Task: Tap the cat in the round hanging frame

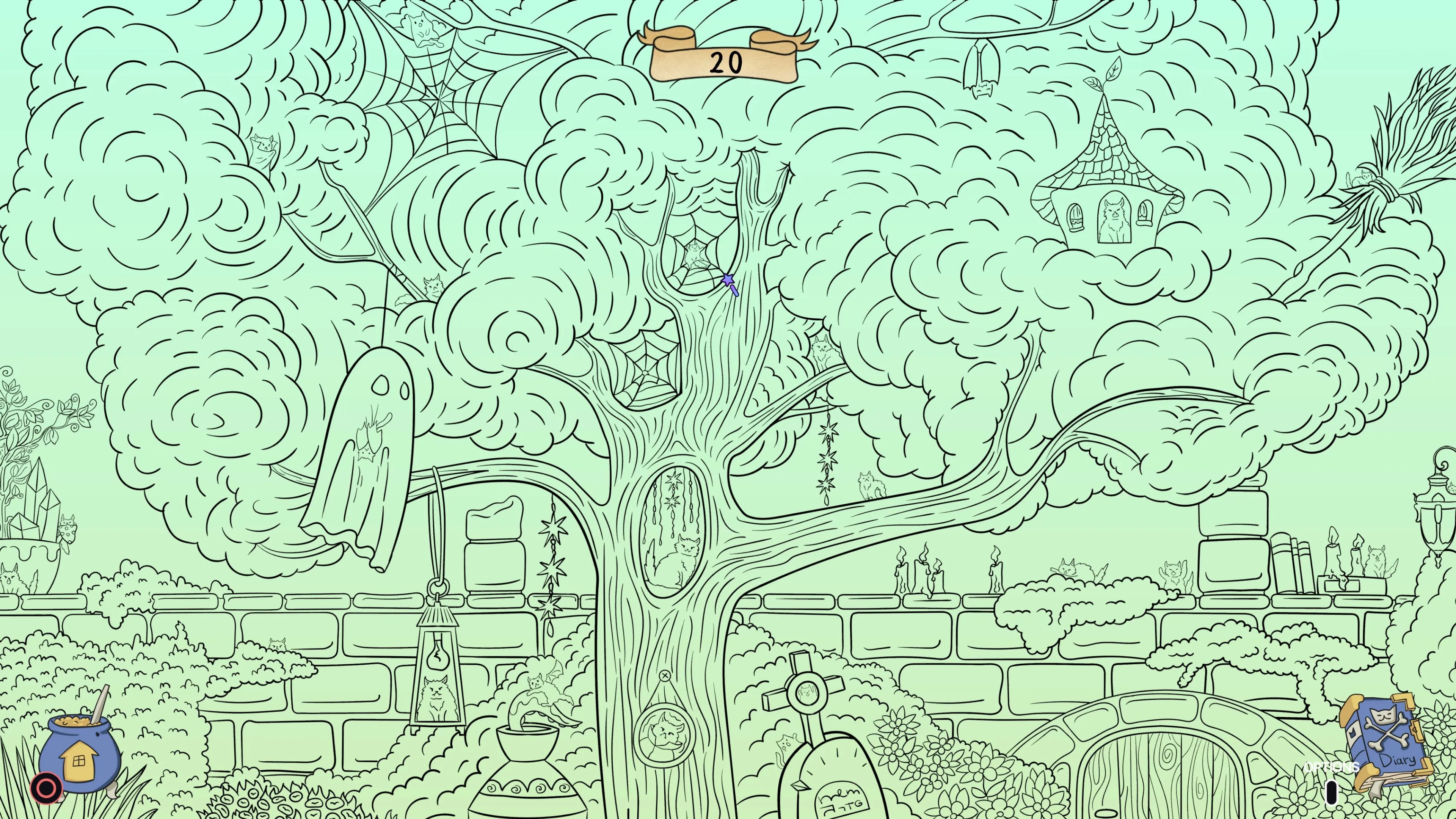Action: pyautogui.click(x=664, y=735)
